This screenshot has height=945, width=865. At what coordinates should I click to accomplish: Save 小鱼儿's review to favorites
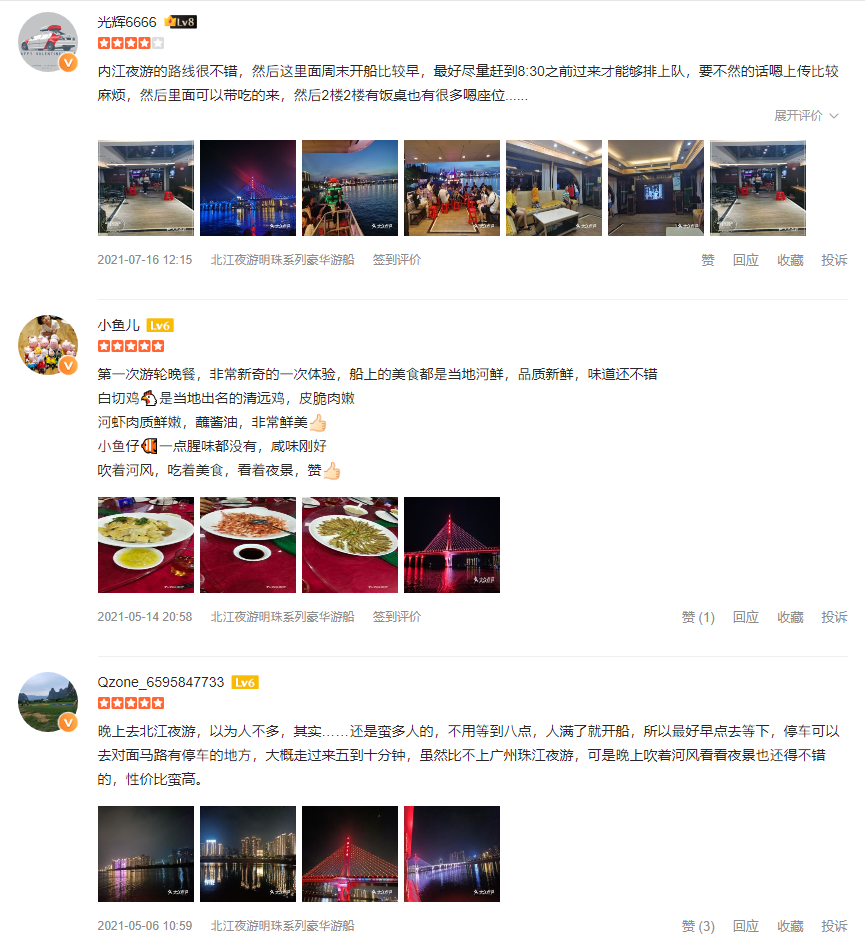(790, 618)
